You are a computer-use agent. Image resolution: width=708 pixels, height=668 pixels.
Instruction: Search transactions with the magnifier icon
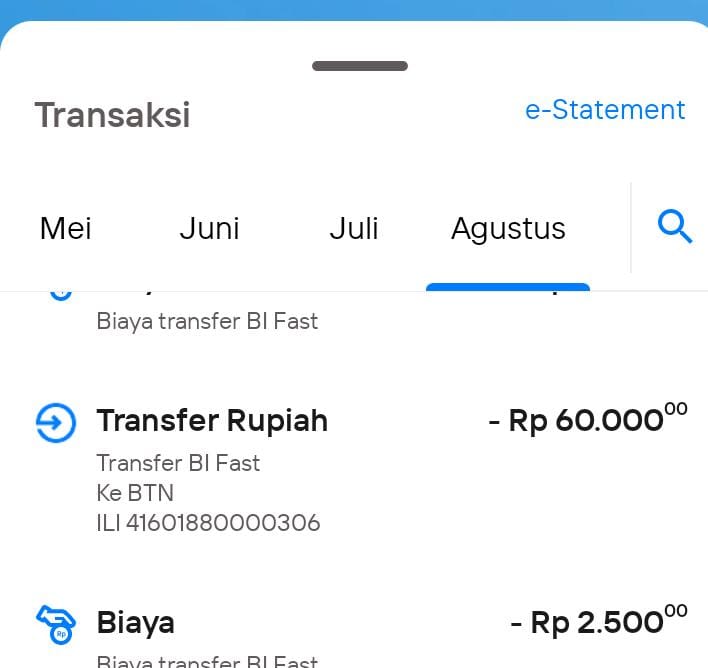click(x=675, y=227)
